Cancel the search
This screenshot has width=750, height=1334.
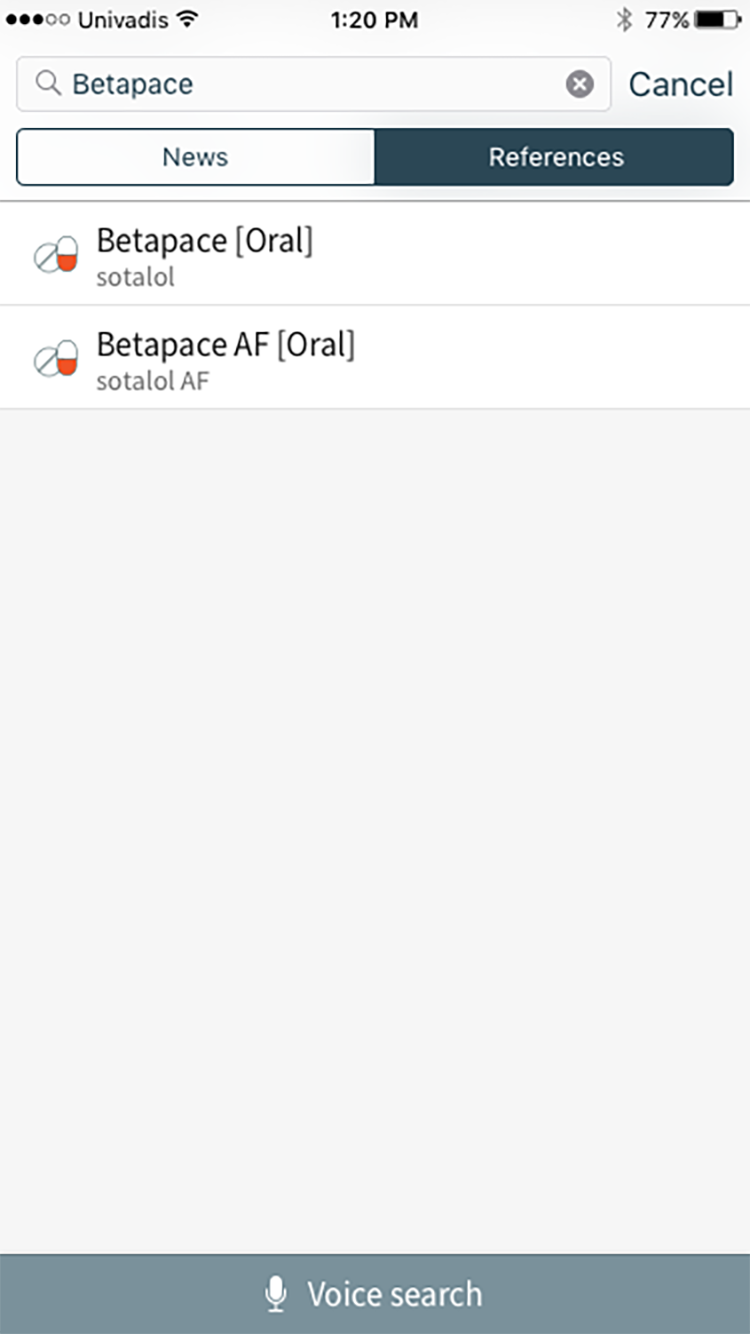point(681,84)
